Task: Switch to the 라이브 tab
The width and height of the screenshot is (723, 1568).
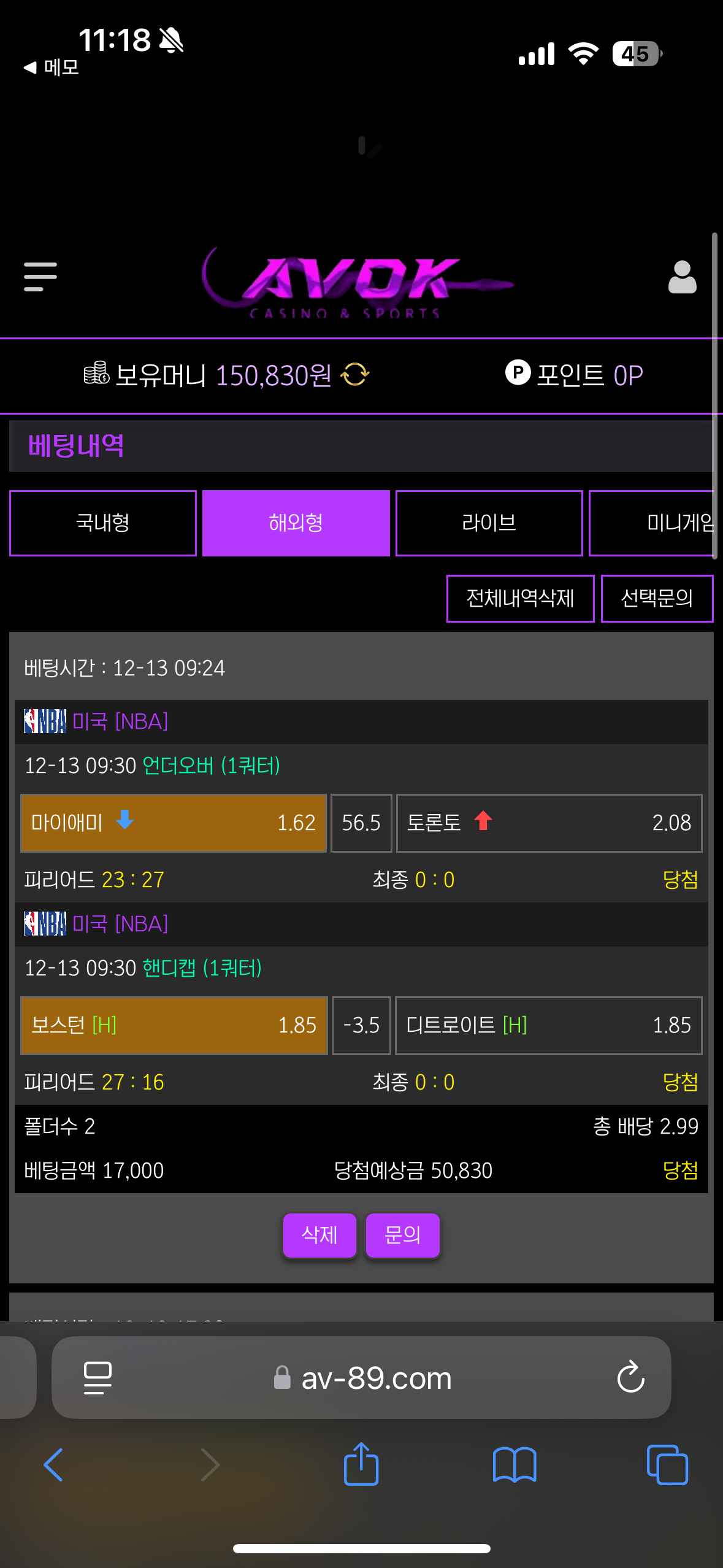Action: 489,523
